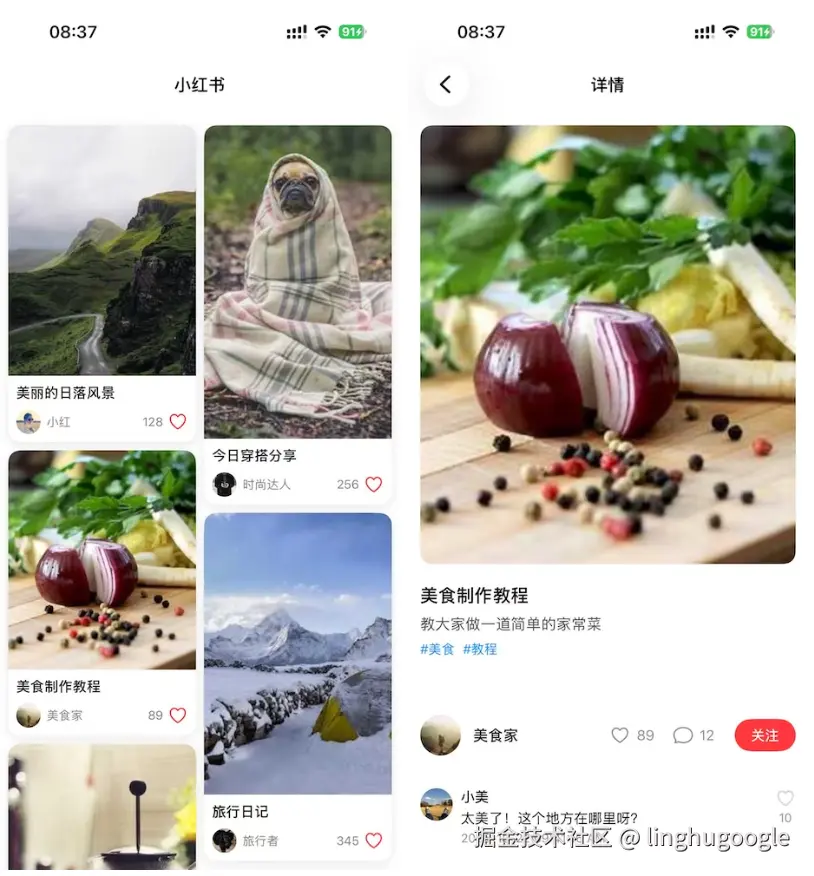Like 小美's comment
Screen dimensions: 814x876
(x=785, y=798)
